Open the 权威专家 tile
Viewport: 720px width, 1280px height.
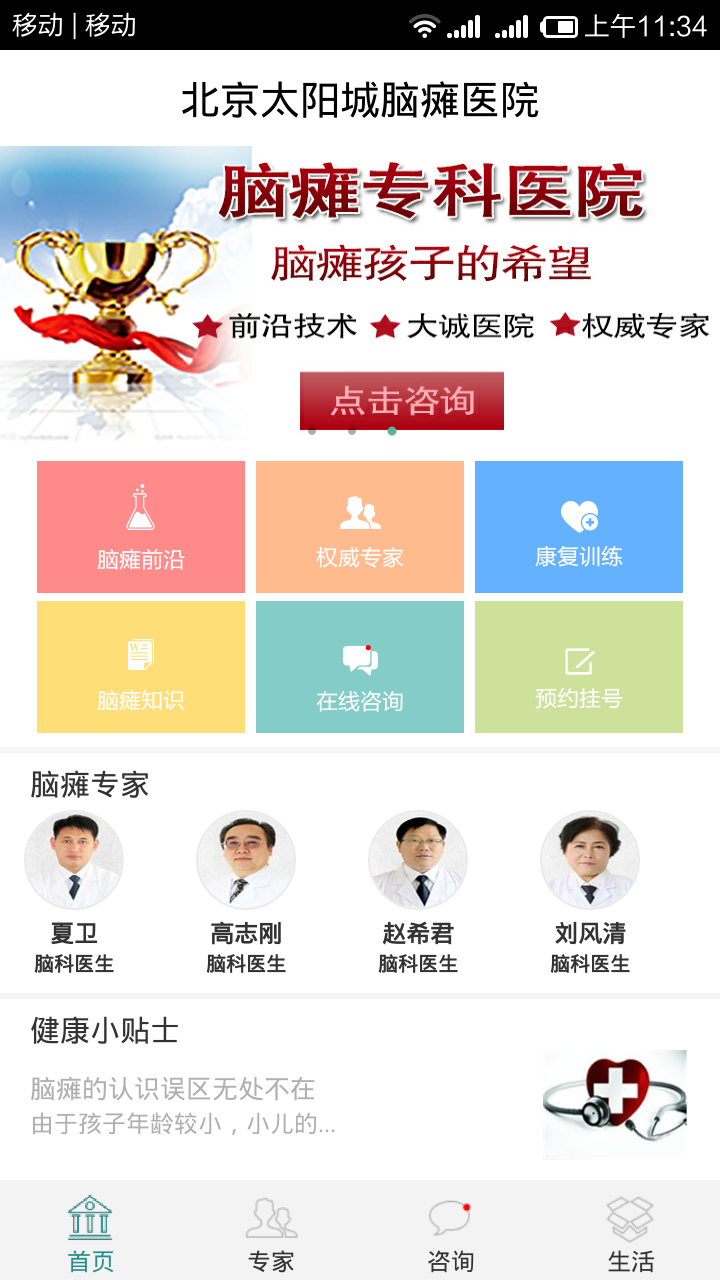[360, 527]
